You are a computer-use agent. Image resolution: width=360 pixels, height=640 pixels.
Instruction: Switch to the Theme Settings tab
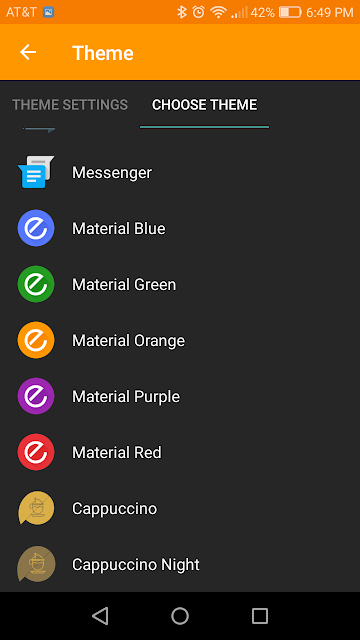[70, 105]
